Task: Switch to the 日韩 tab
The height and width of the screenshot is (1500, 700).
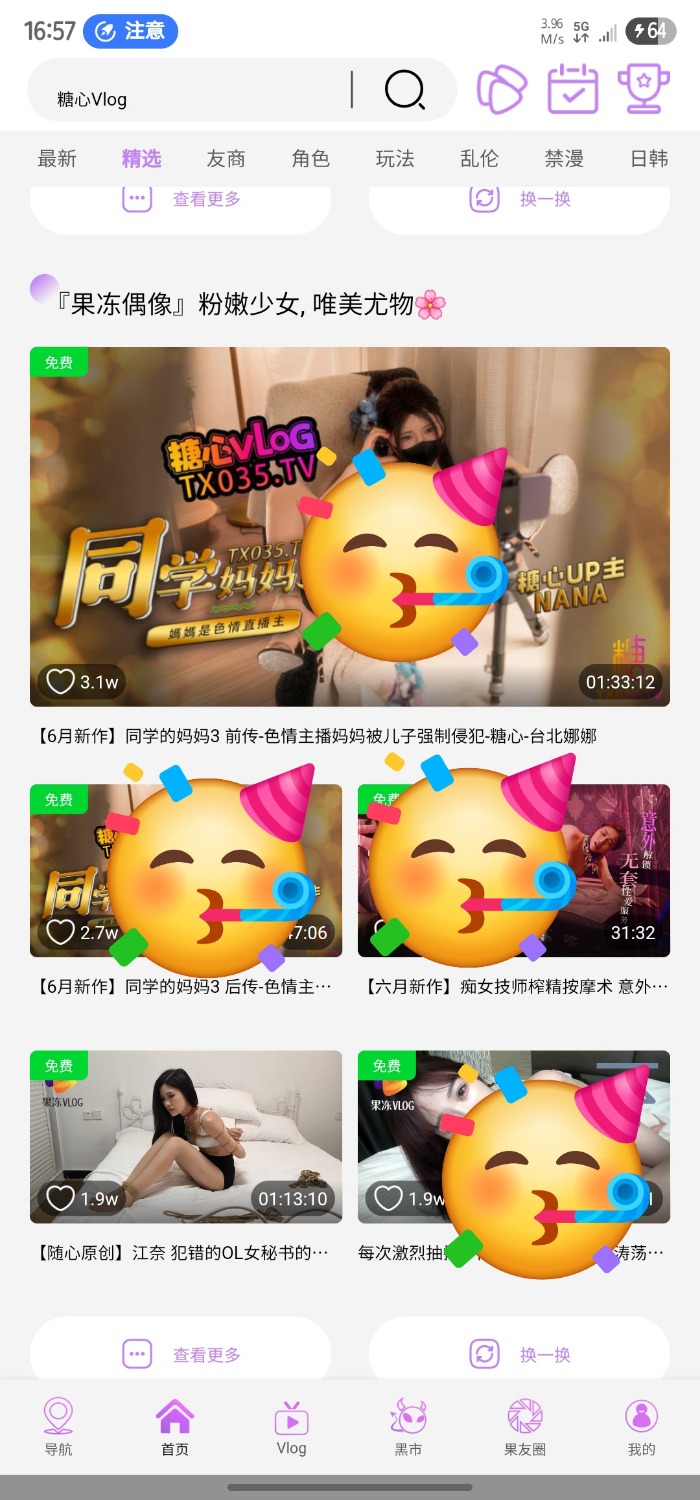Action: click(x=649, y=158)
